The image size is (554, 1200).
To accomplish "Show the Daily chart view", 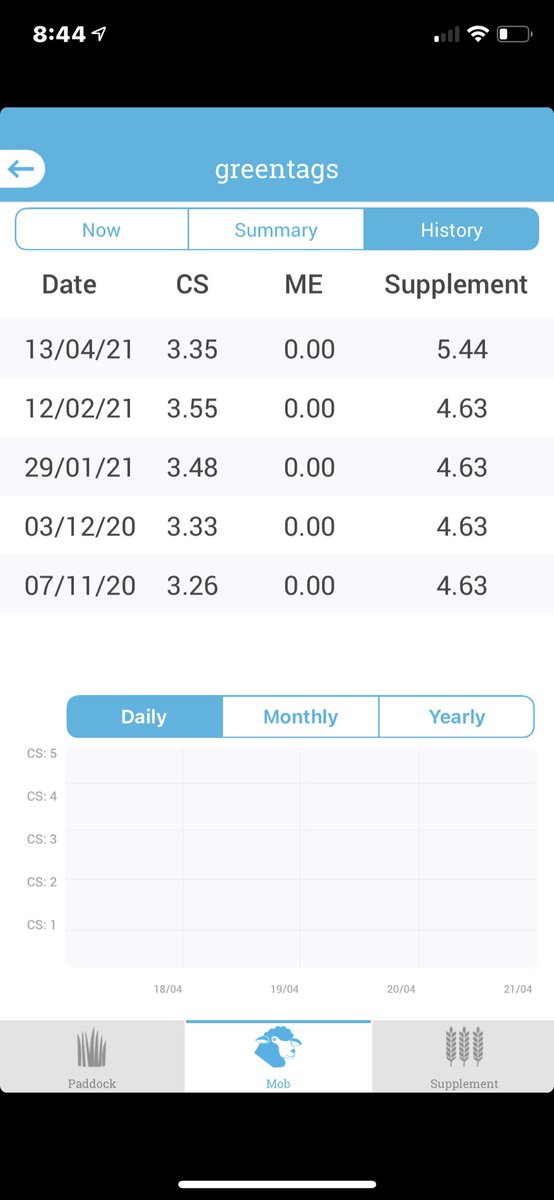I will click(144, 717).
